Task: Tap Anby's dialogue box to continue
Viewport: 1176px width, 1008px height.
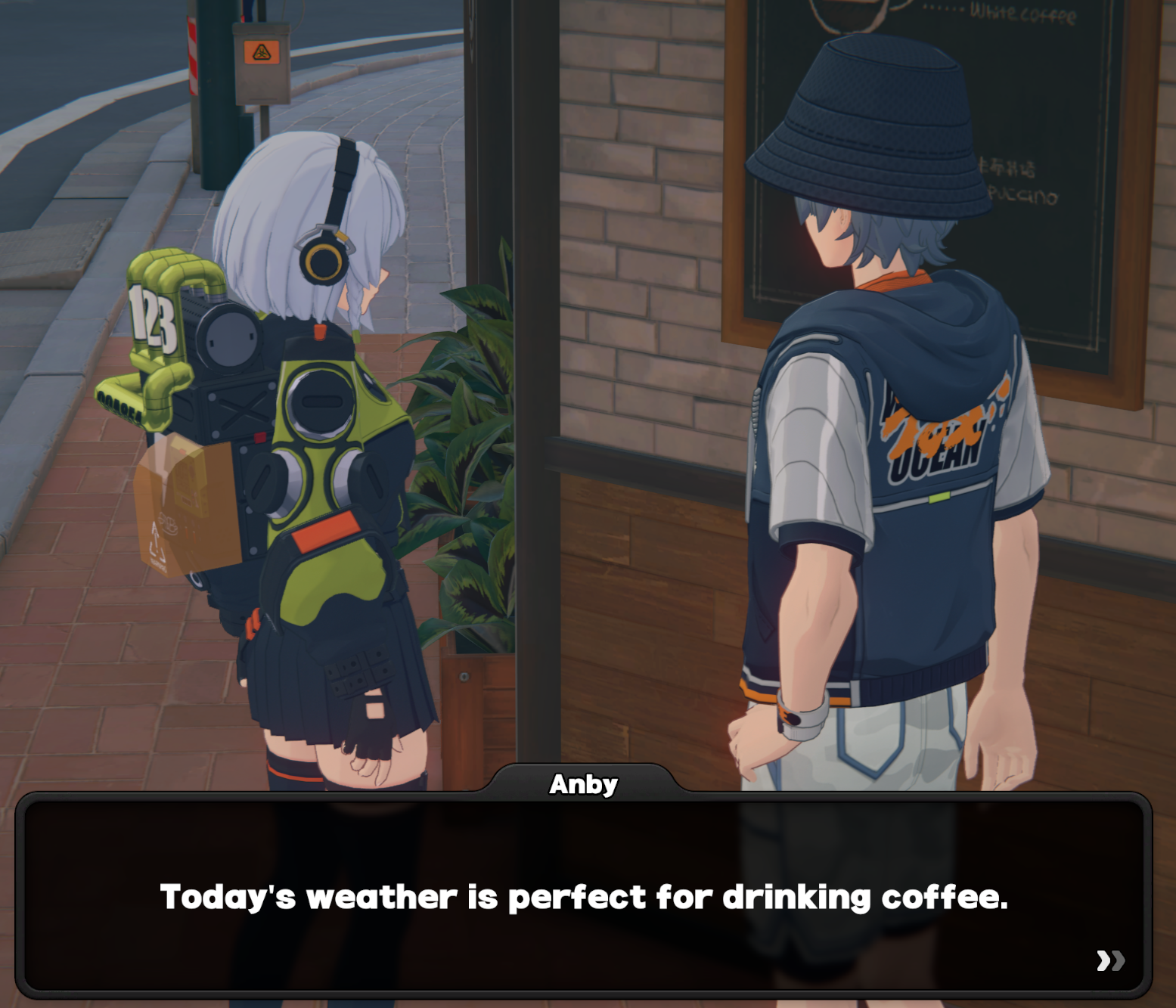Action: pyautogui.click(x=583, y=895)
